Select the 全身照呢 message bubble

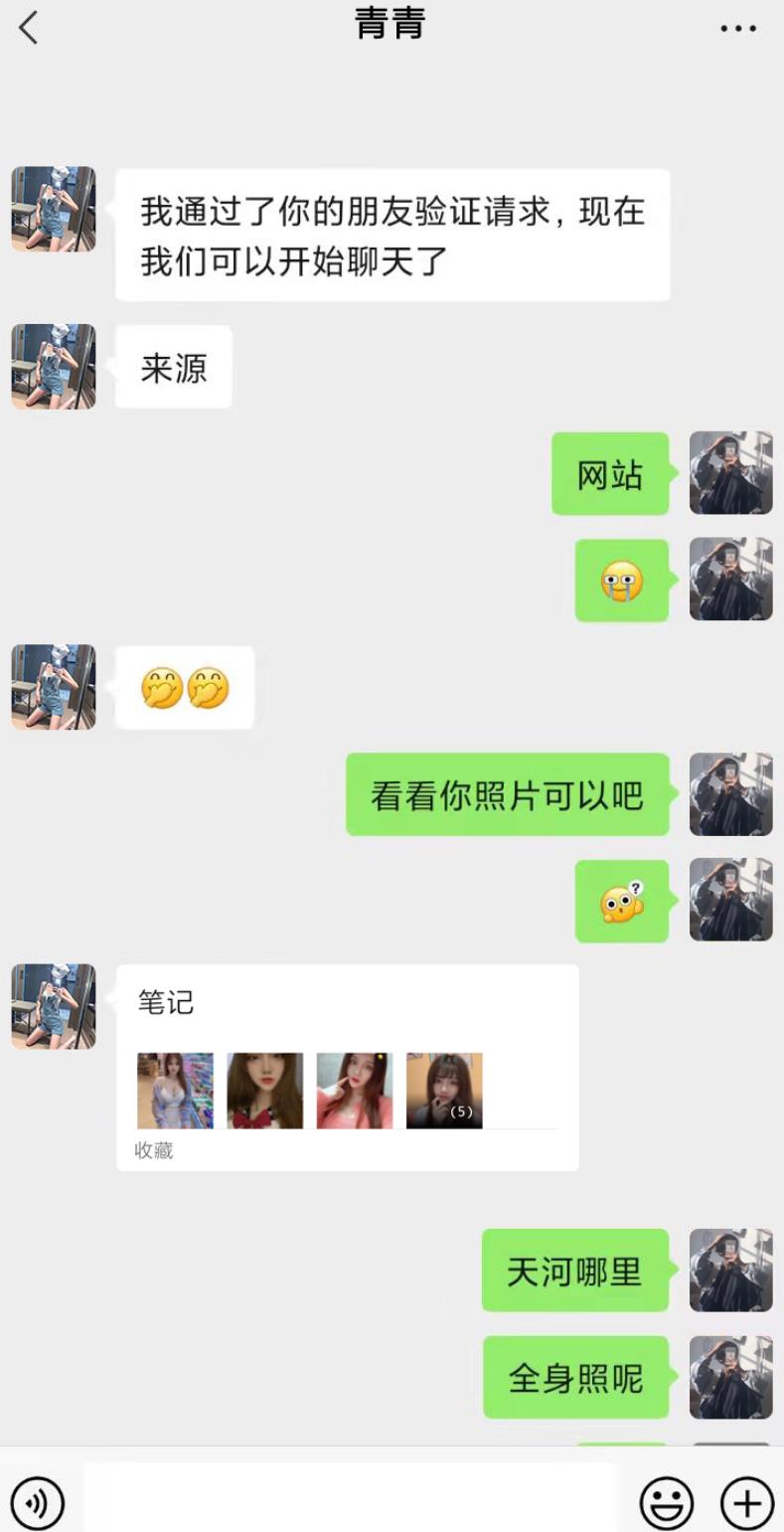click(x=574, y=1378)
